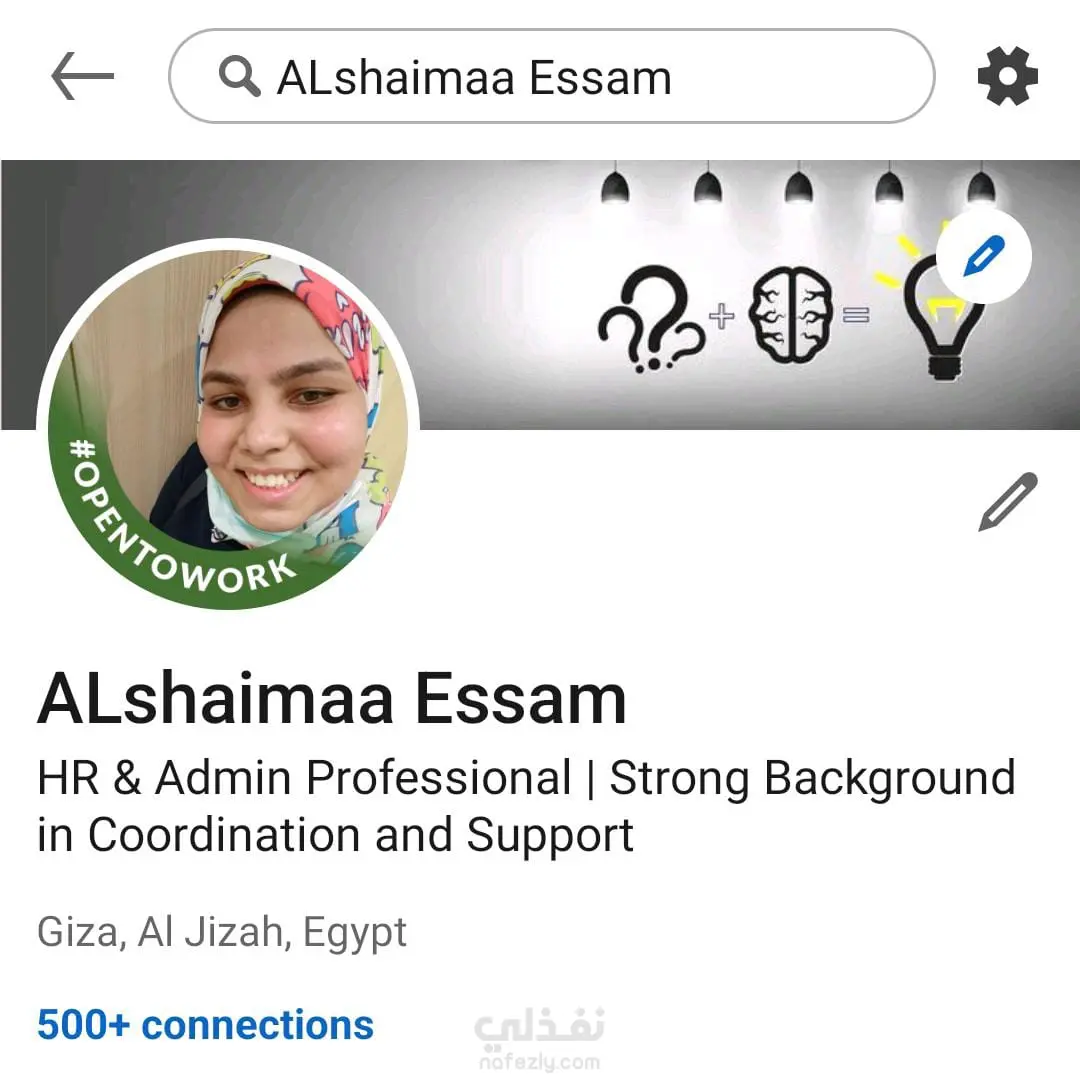Open the profile photo
The height and width of the screenshot is (1074, 1080).
(x=228, y=424)
